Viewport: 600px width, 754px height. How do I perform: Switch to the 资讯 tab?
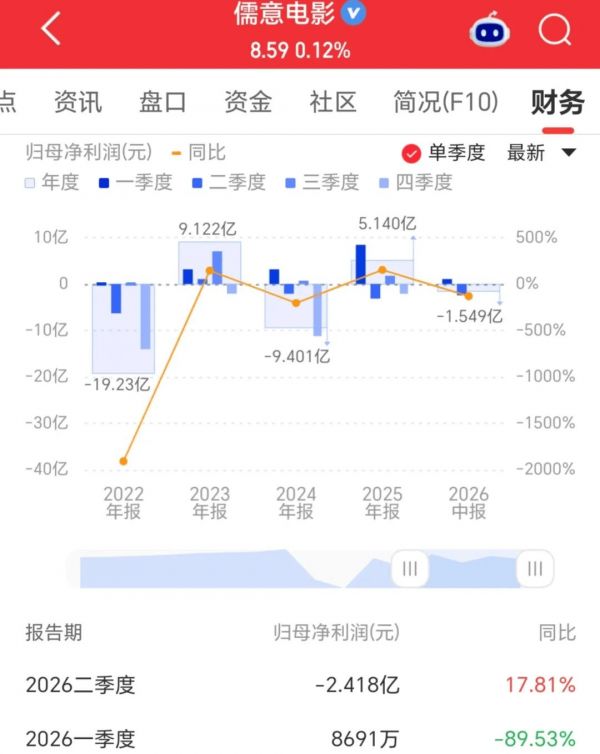pos(78,102)
